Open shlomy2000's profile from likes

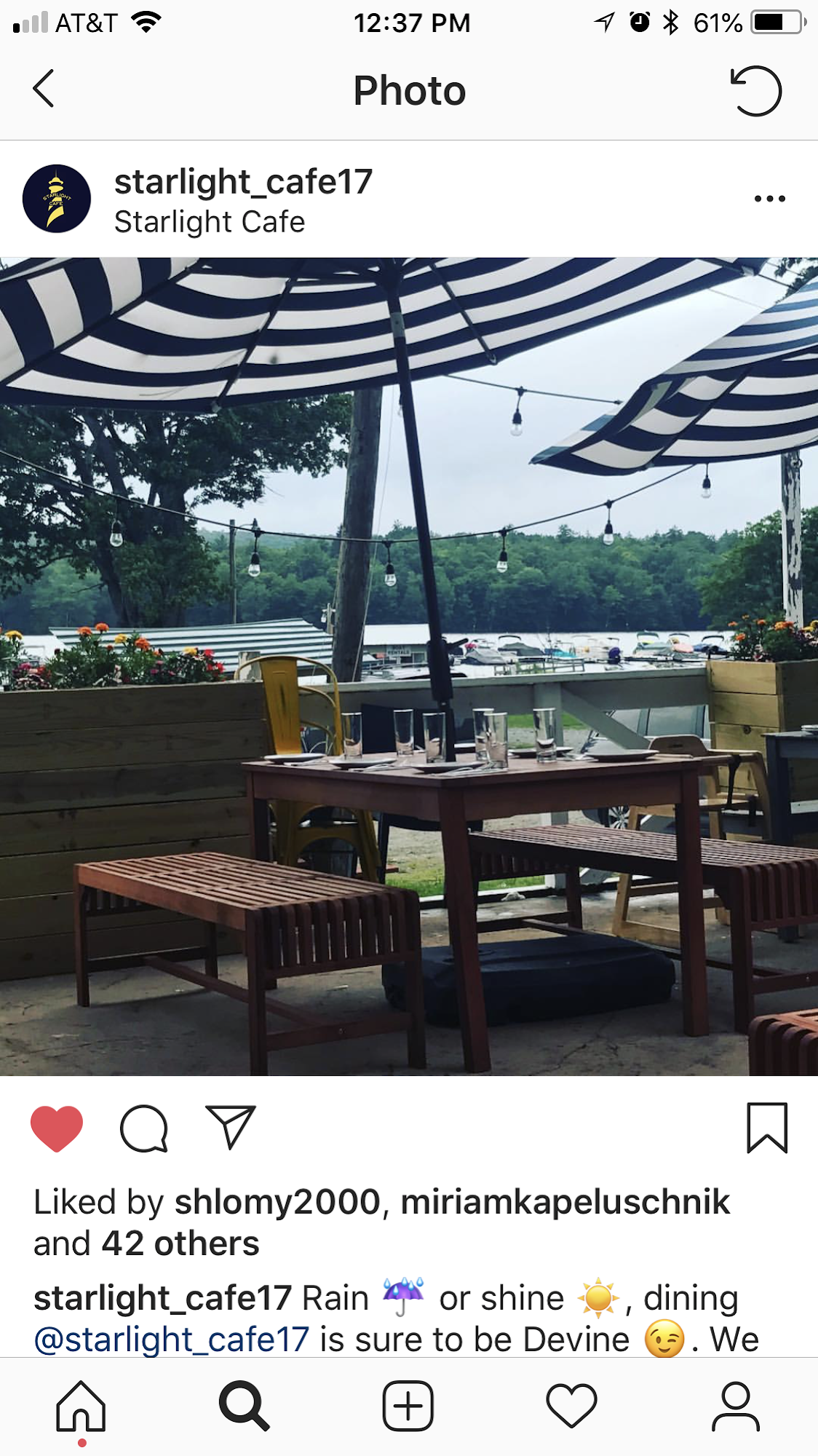coord(277,1202)
